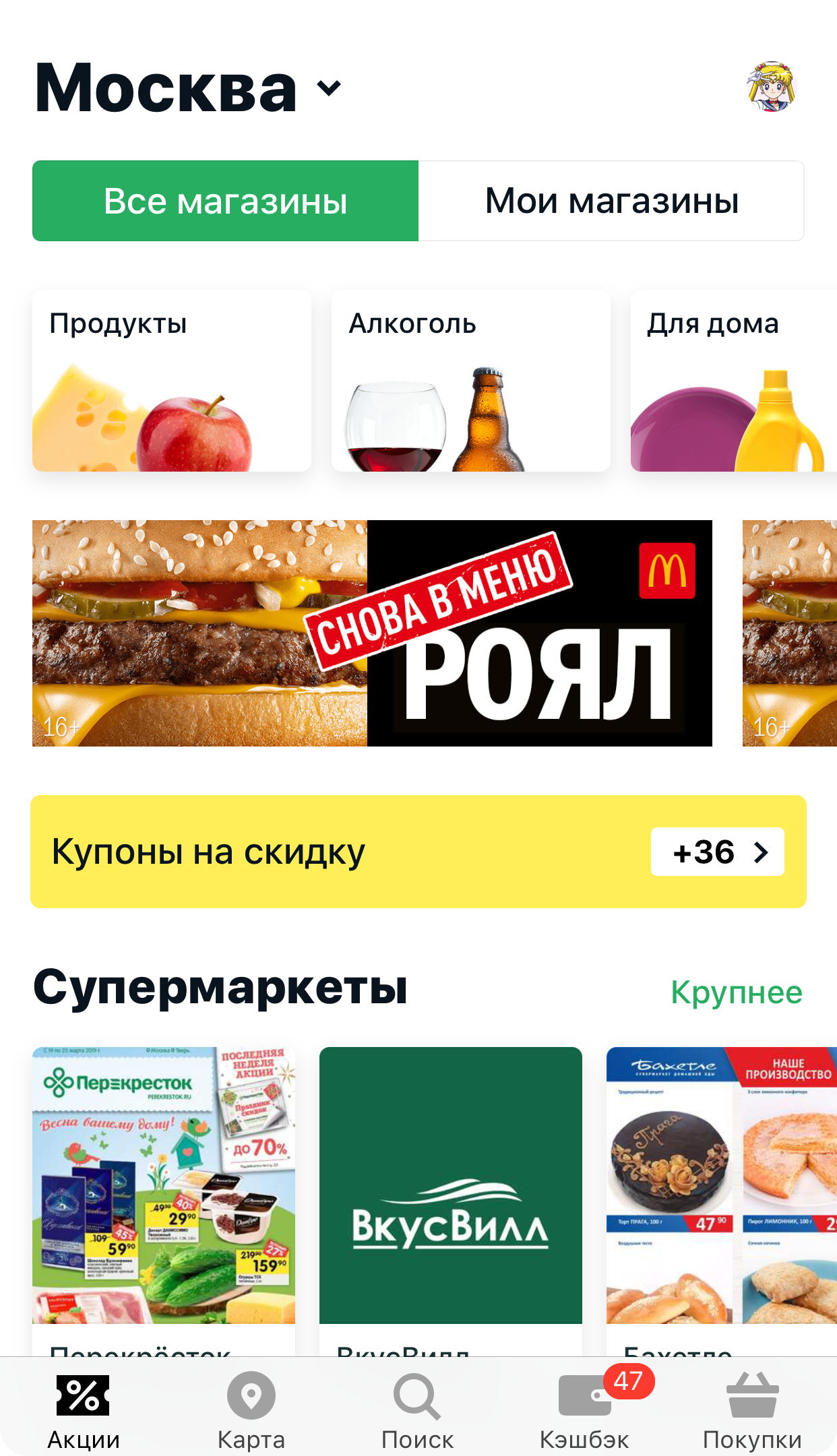Open the Продукты category card
The height and width of the screenshot is (1456, 837).
click(172, 381)
